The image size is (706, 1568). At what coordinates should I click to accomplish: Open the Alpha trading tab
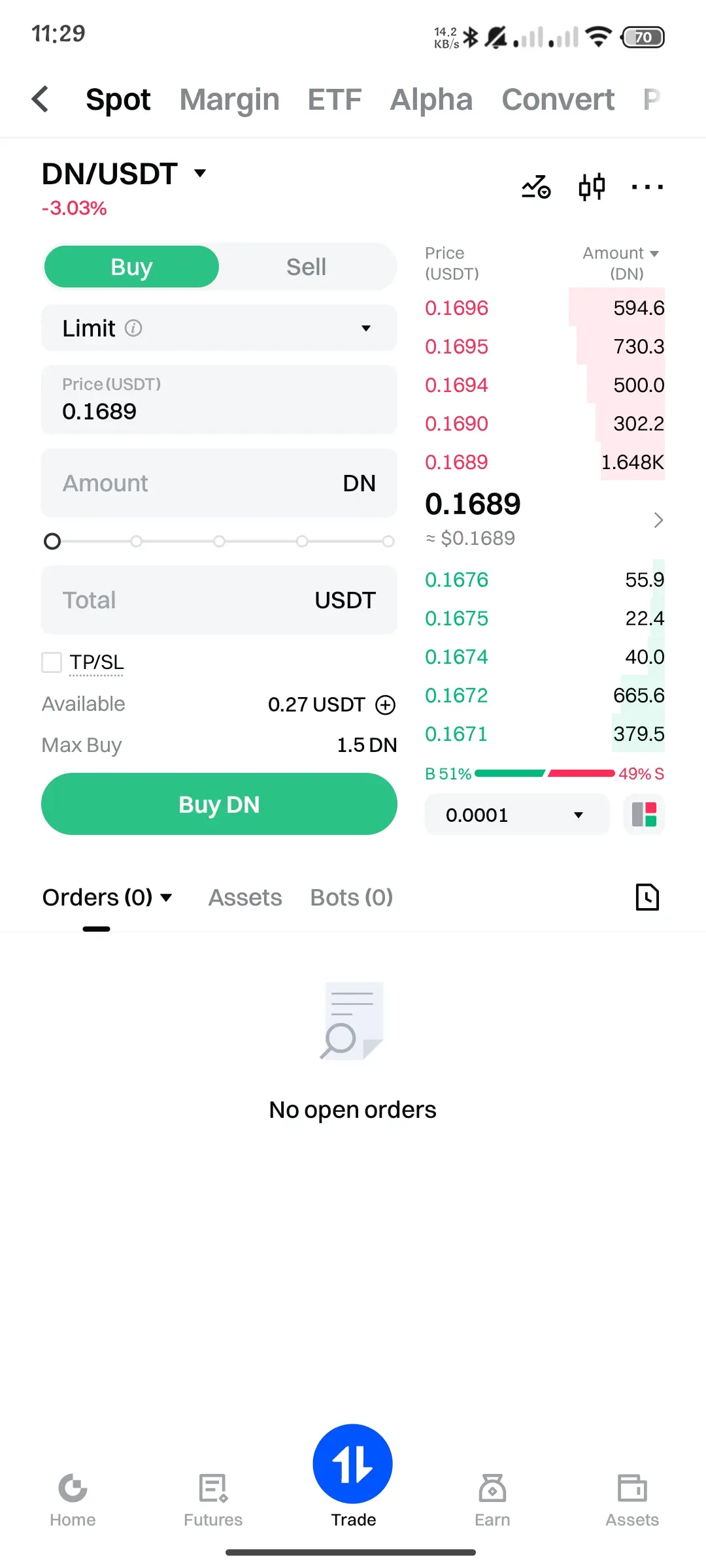tap(431, 99)
